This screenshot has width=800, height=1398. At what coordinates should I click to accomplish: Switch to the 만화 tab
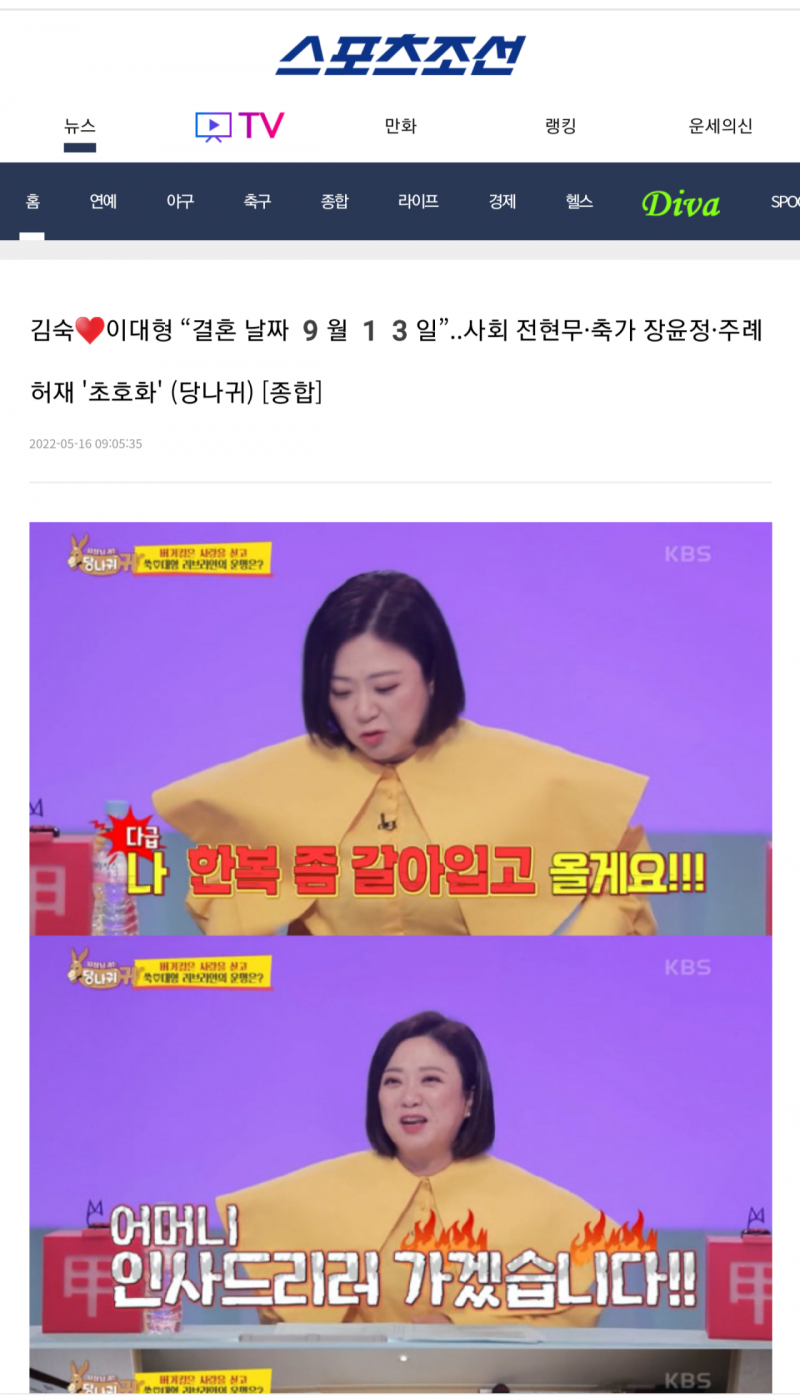point(400,126)
